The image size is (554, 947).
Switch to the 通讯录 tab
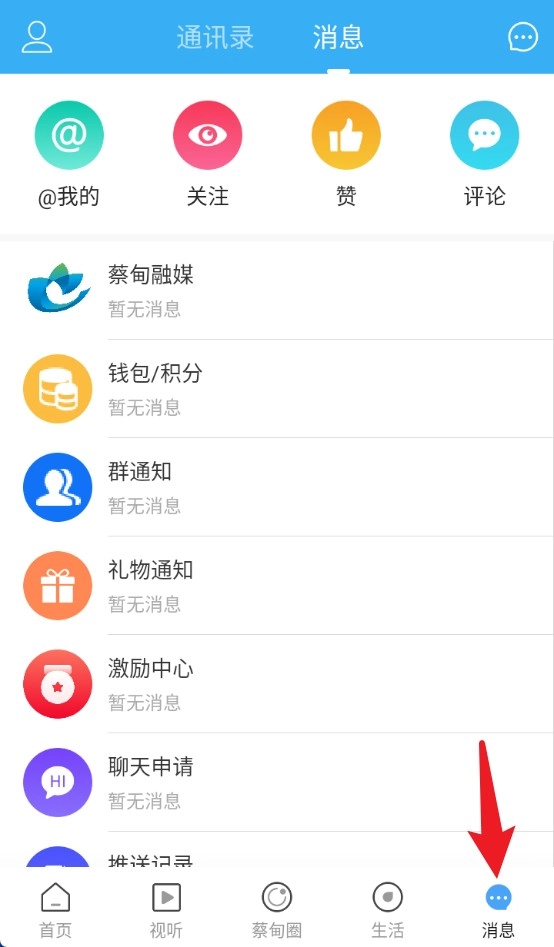tap(215, 37)
